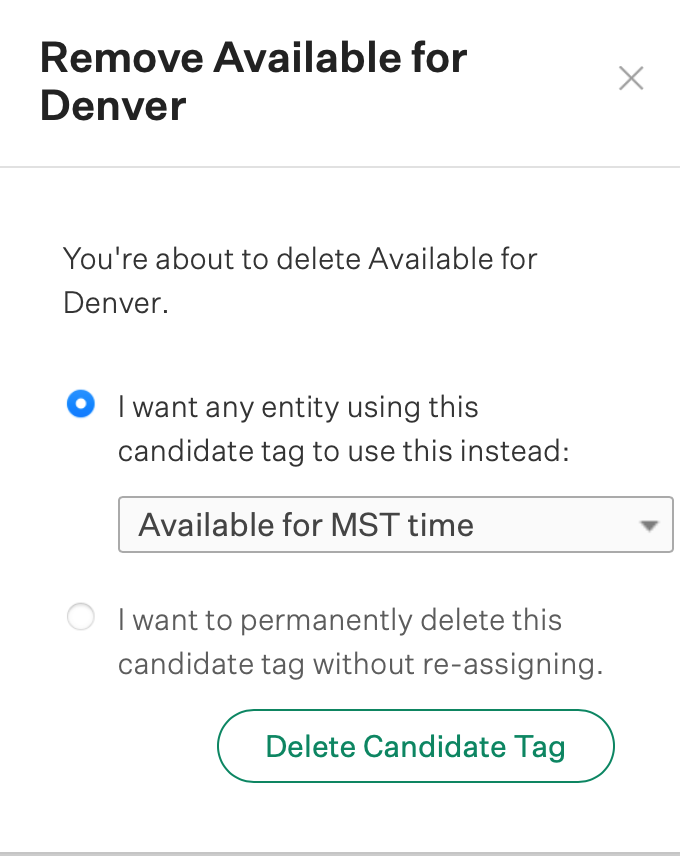Viewport: 680px width, 856px height.
Task: Tap the Delete Candidate Tag button
Action: click(415, 746)
